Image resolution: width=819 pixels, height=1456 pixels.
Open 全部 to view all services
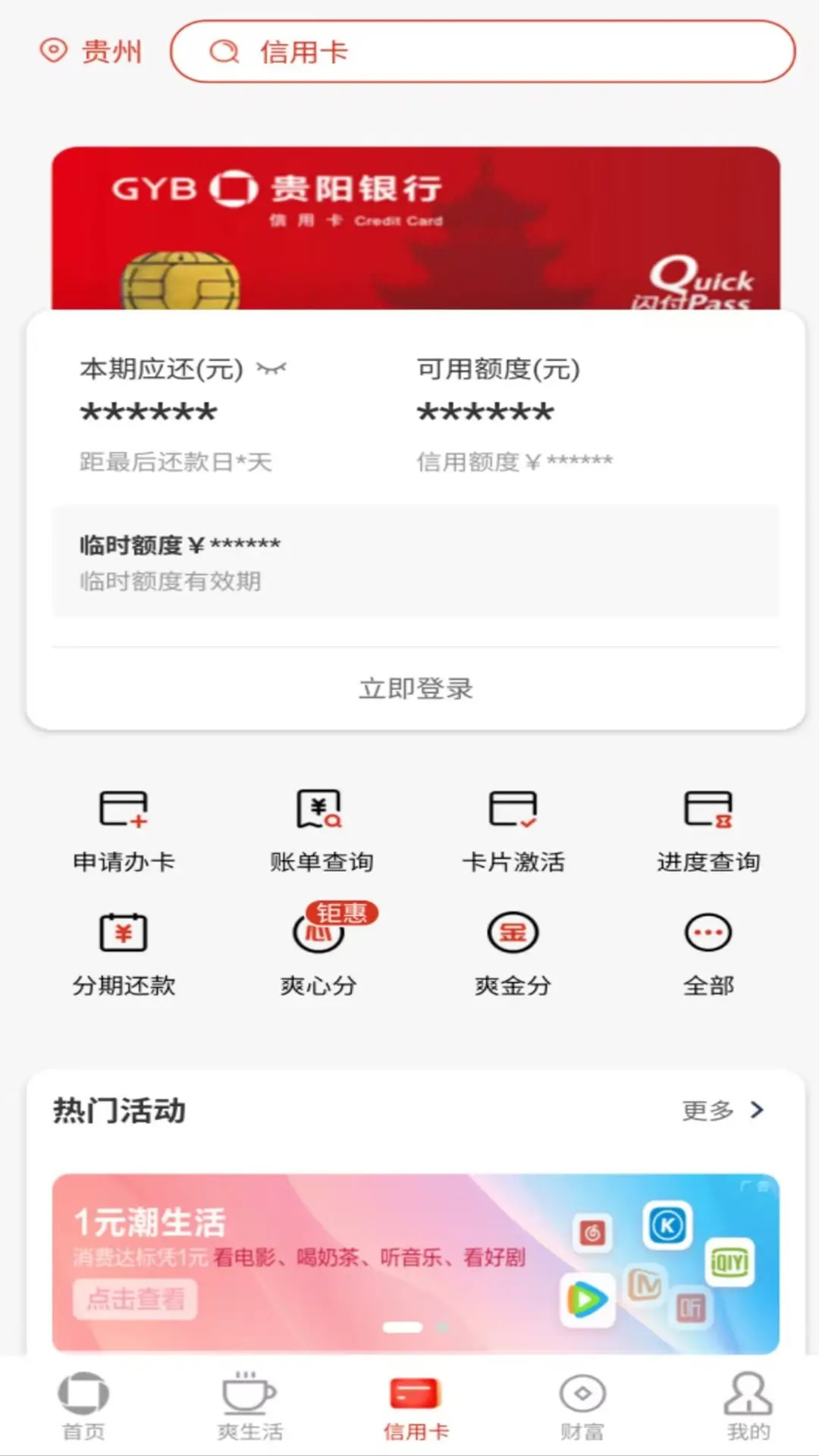pos(707,954)
